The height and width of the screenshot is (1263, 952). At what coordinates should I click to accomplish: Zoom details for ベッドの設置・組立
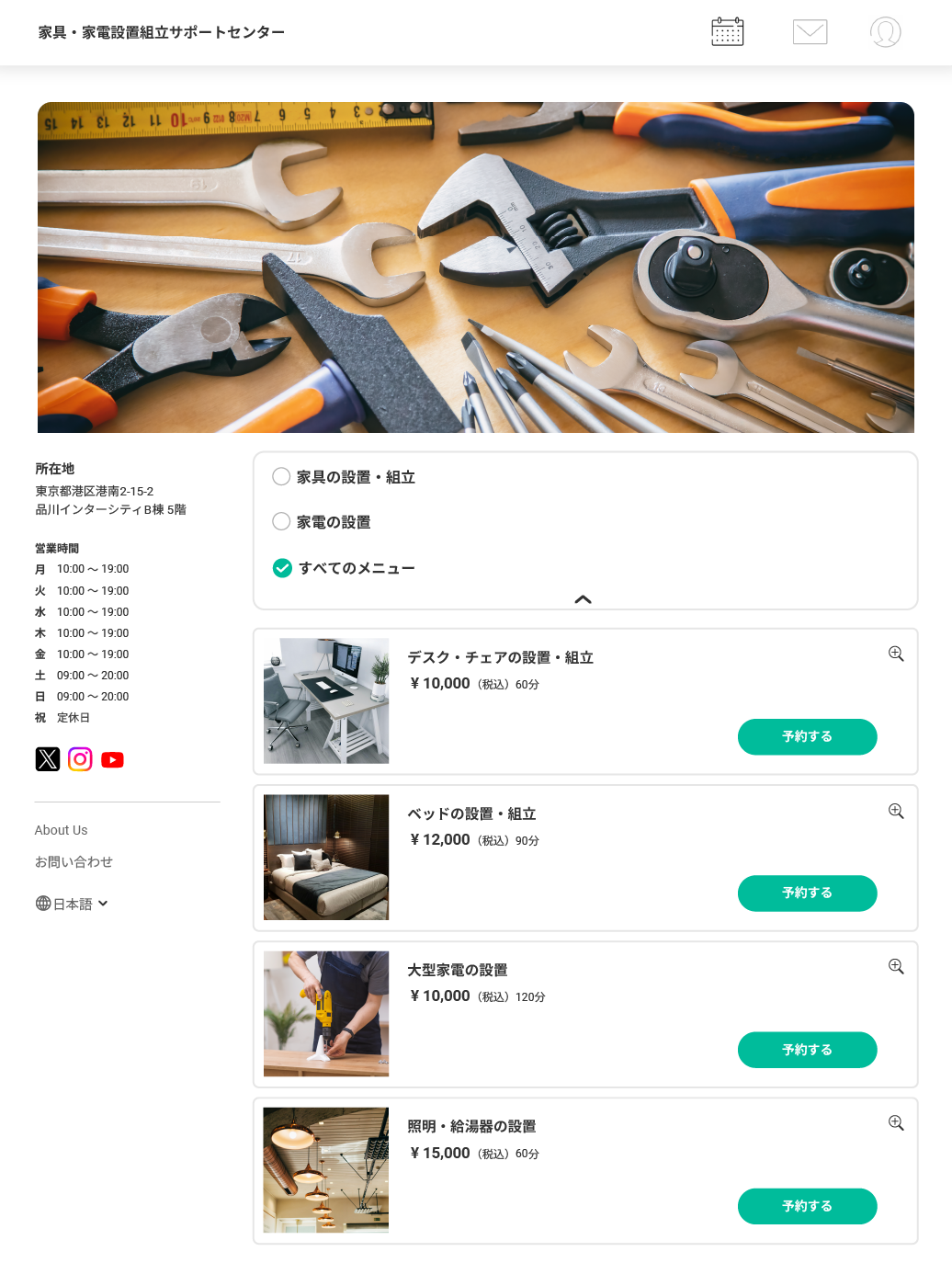896,811
